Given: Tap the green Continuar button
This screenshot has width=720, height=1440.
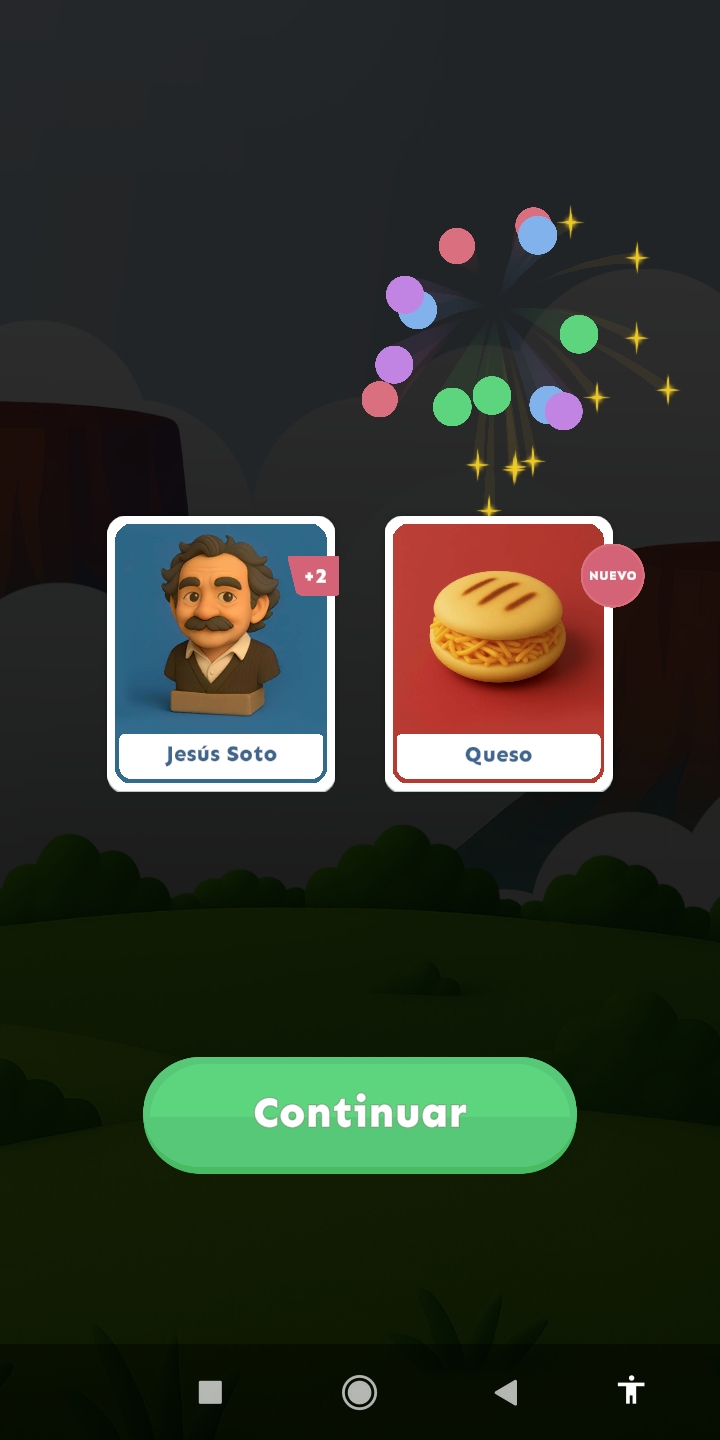Looking at the screenshot, I should [360, 1114].
